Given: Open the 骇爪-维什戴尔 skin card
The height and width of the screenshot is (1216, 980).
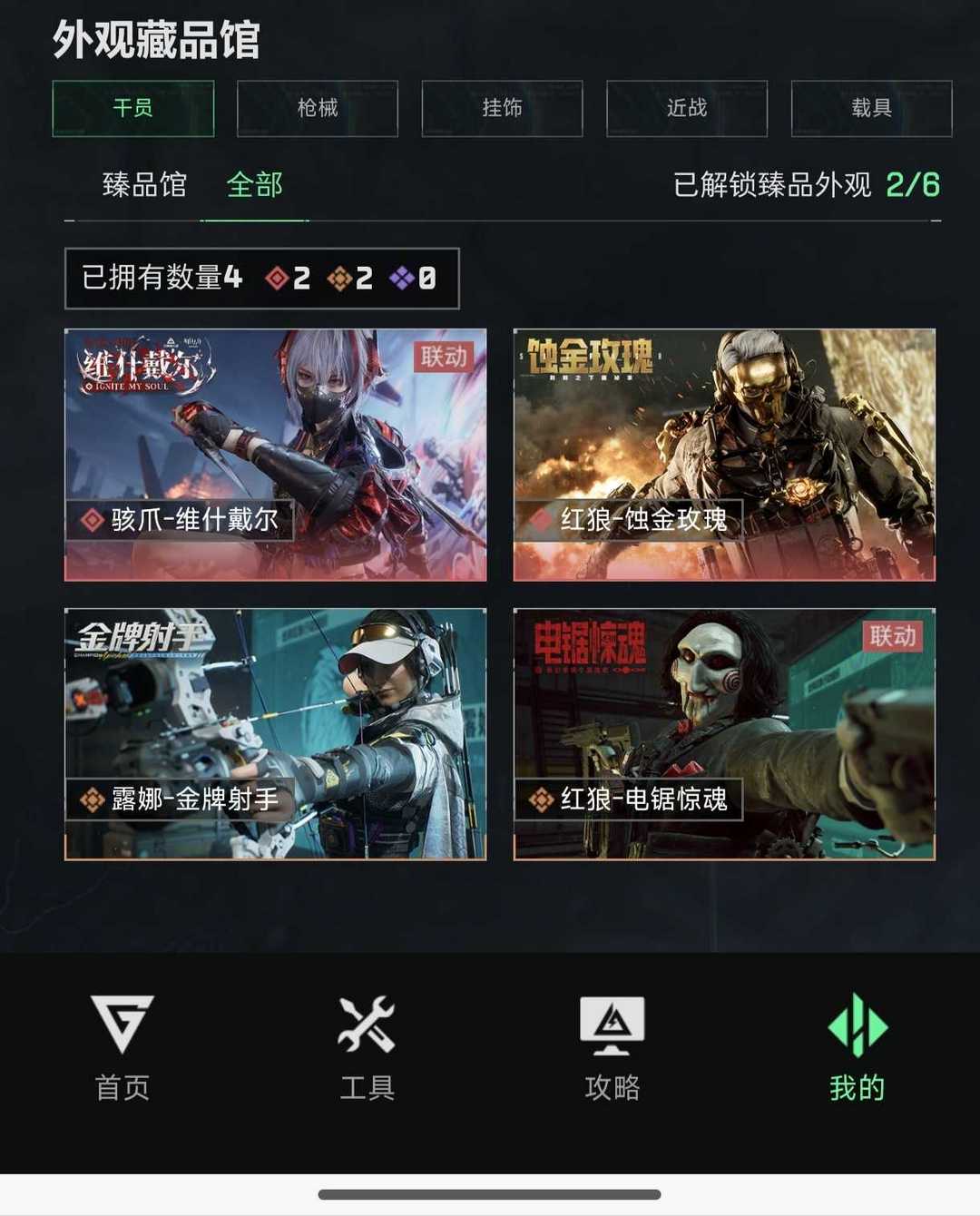Looking at the screenshot, I should [276, 454].
